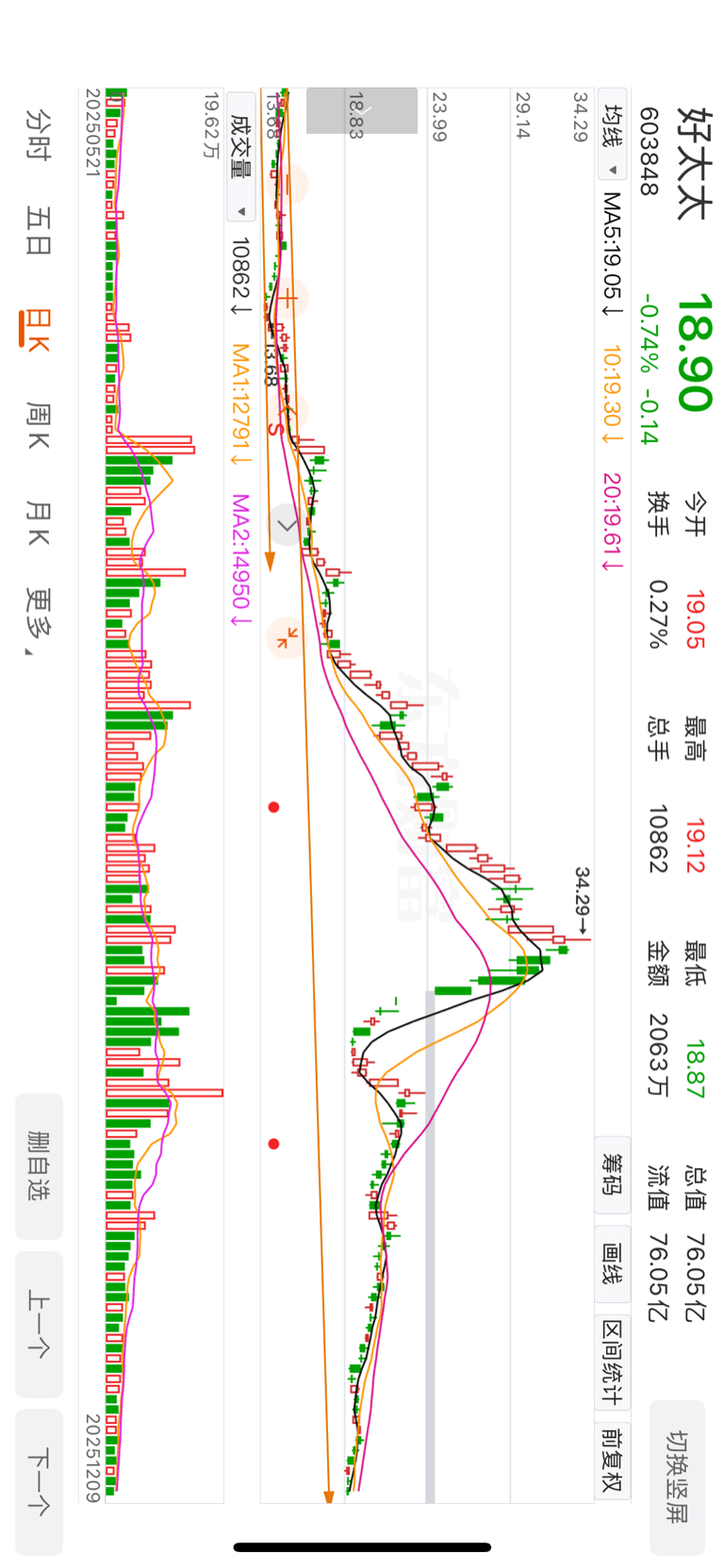Viewport: 724px width, 1568px height.
Task: Switch to the 五日 chart tab
Action: pyautogui.click(x=40, y=231)
